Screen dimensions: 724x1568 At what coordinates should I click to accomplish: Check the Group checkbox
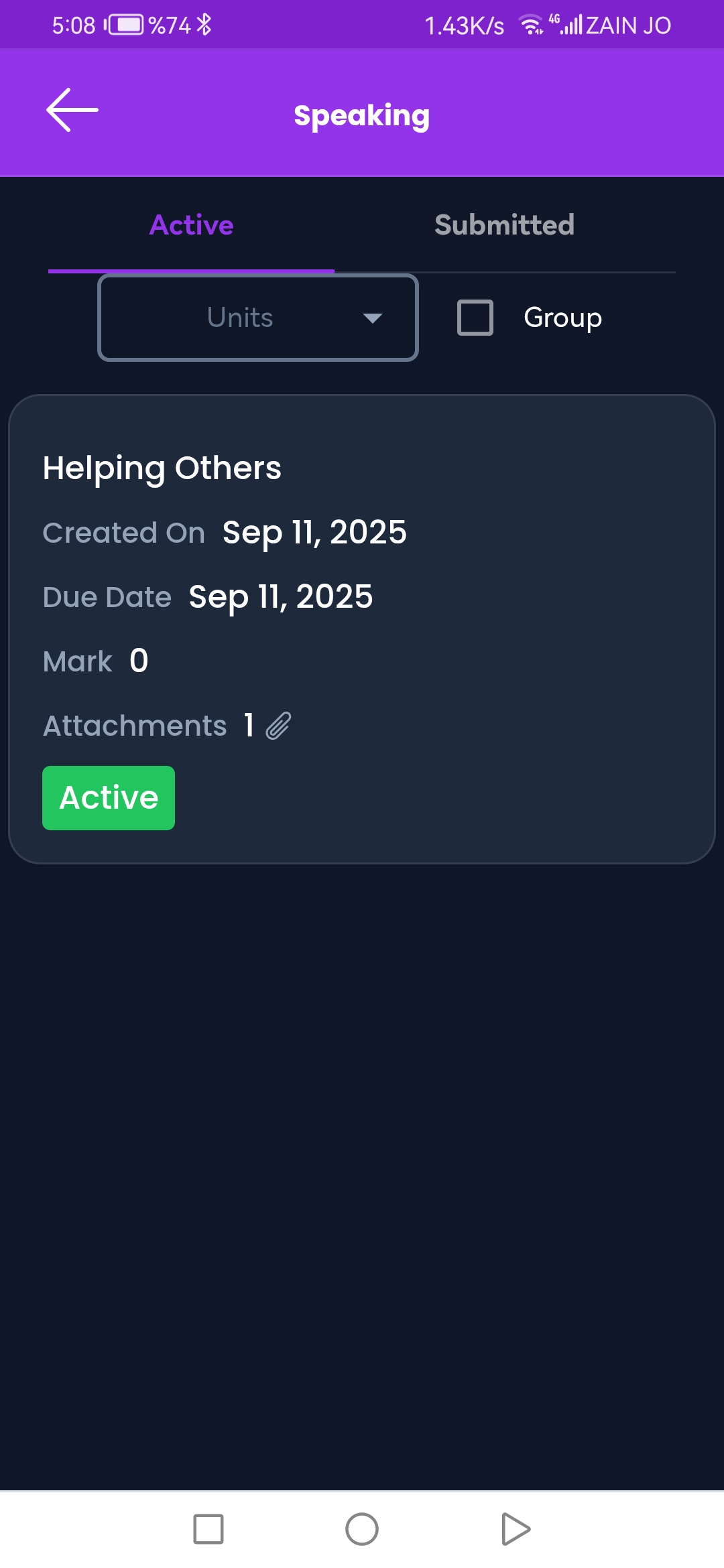click(475, 318)
